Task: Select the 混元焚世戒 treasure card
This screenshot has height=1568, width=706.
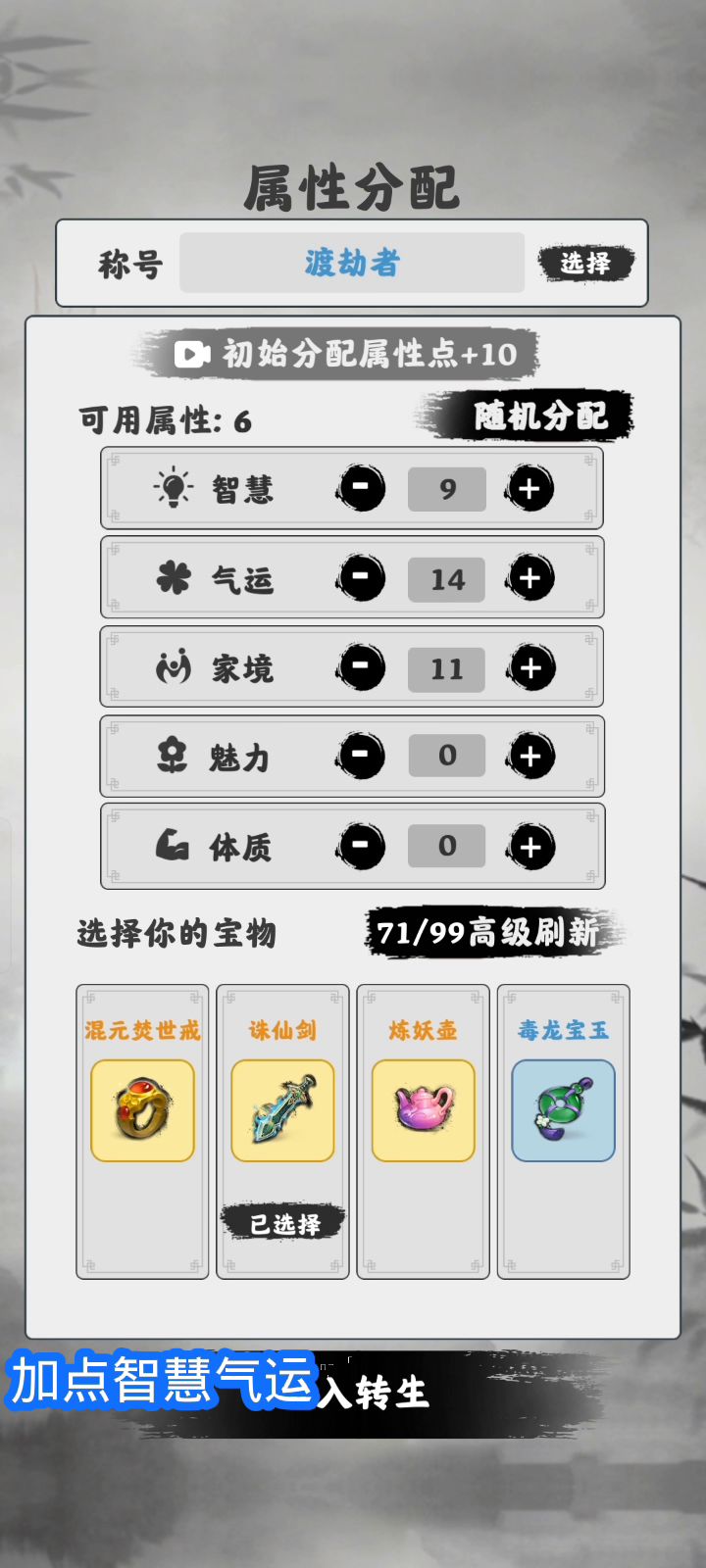Action: 142,1130
